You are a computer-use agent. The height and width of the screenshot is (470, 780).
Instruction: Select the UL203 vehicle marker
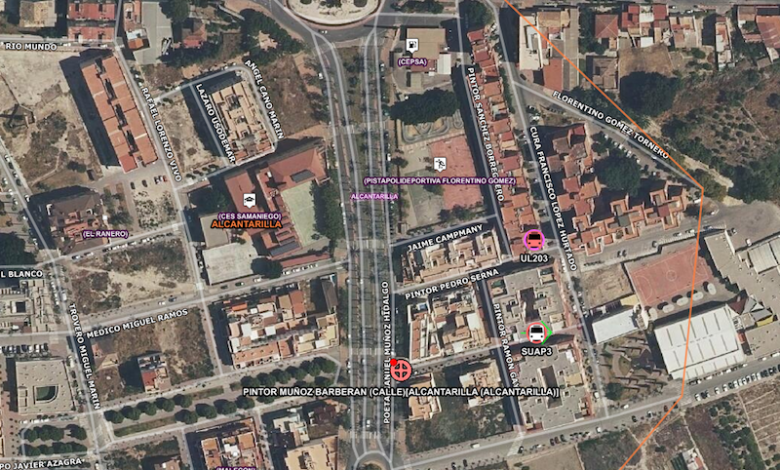534,240
